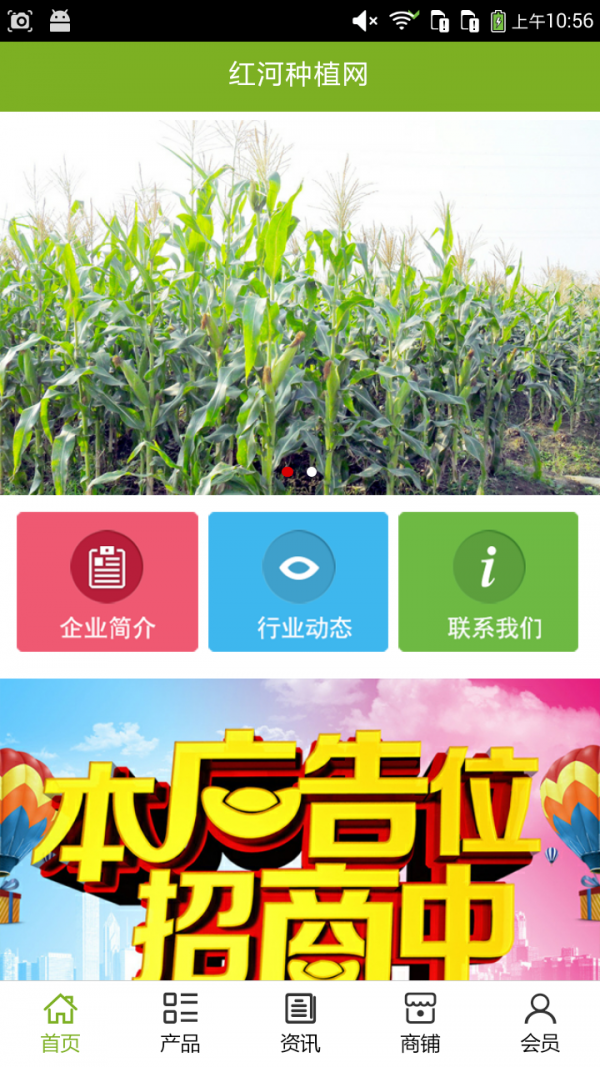Go to the 资讯 news tab

(300, 1023)
